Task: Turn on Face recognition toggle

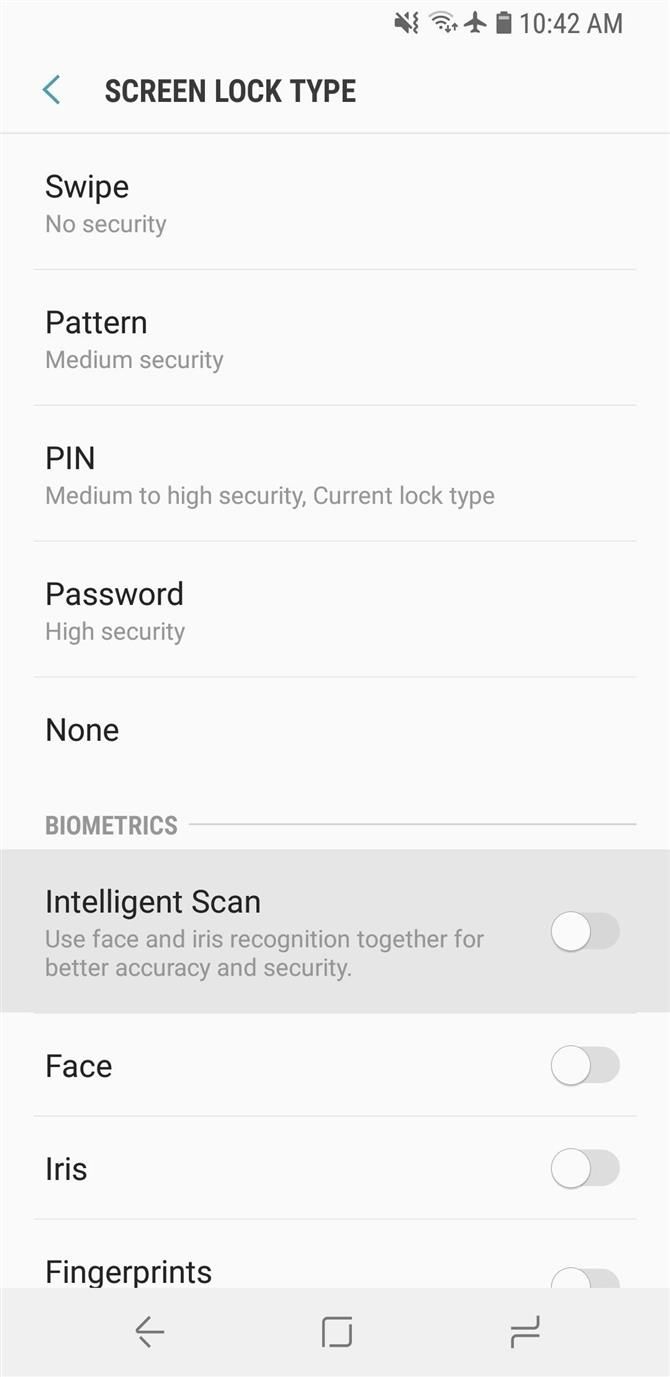Action: click(585, 1066)
